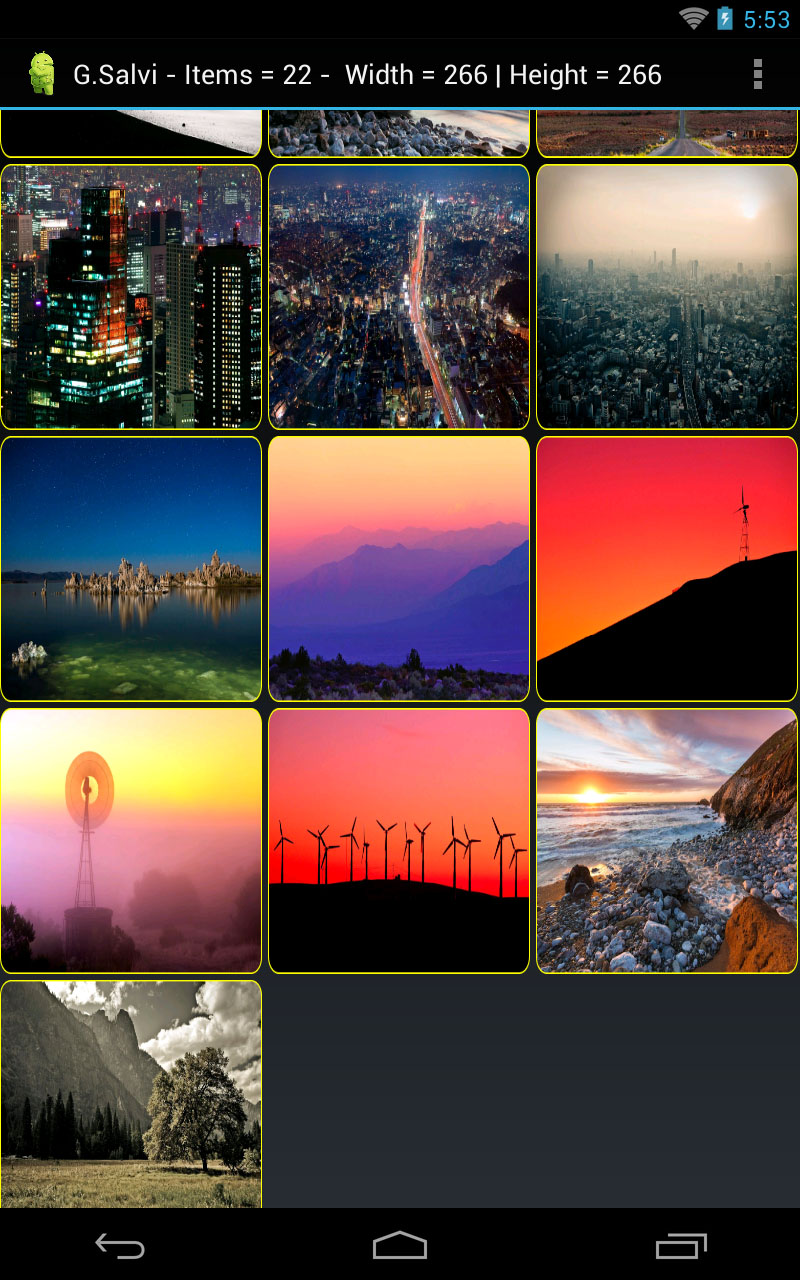Open the overflow menu
The height and width of the screenshot is (1280, 800).
click(757, 74)
